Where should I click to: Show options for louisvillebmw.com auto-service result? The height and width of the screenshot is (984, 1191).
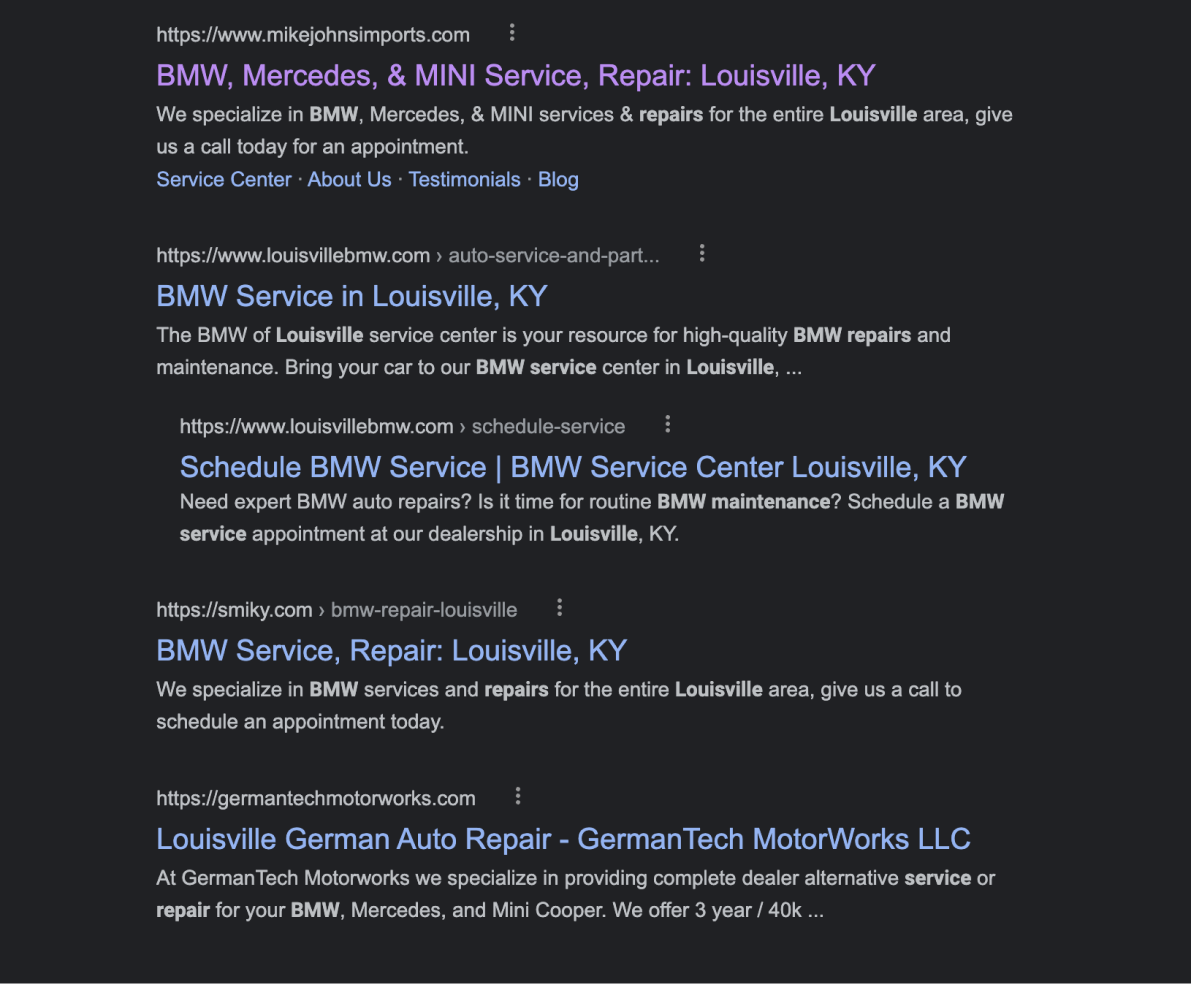pyautogui.click(x=702, y=253)
